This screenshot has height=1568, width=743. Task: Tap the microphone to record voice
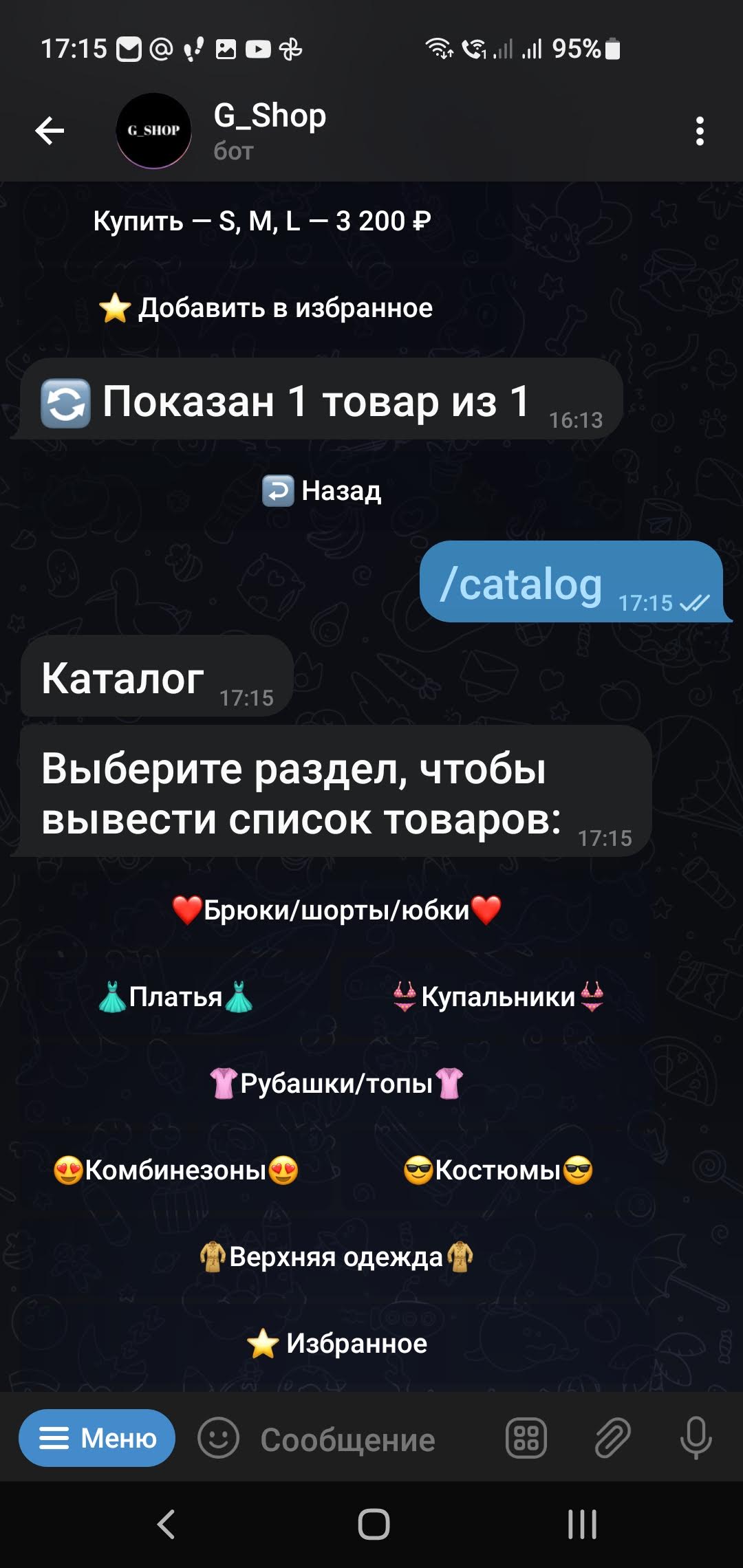pos(696,1438)
